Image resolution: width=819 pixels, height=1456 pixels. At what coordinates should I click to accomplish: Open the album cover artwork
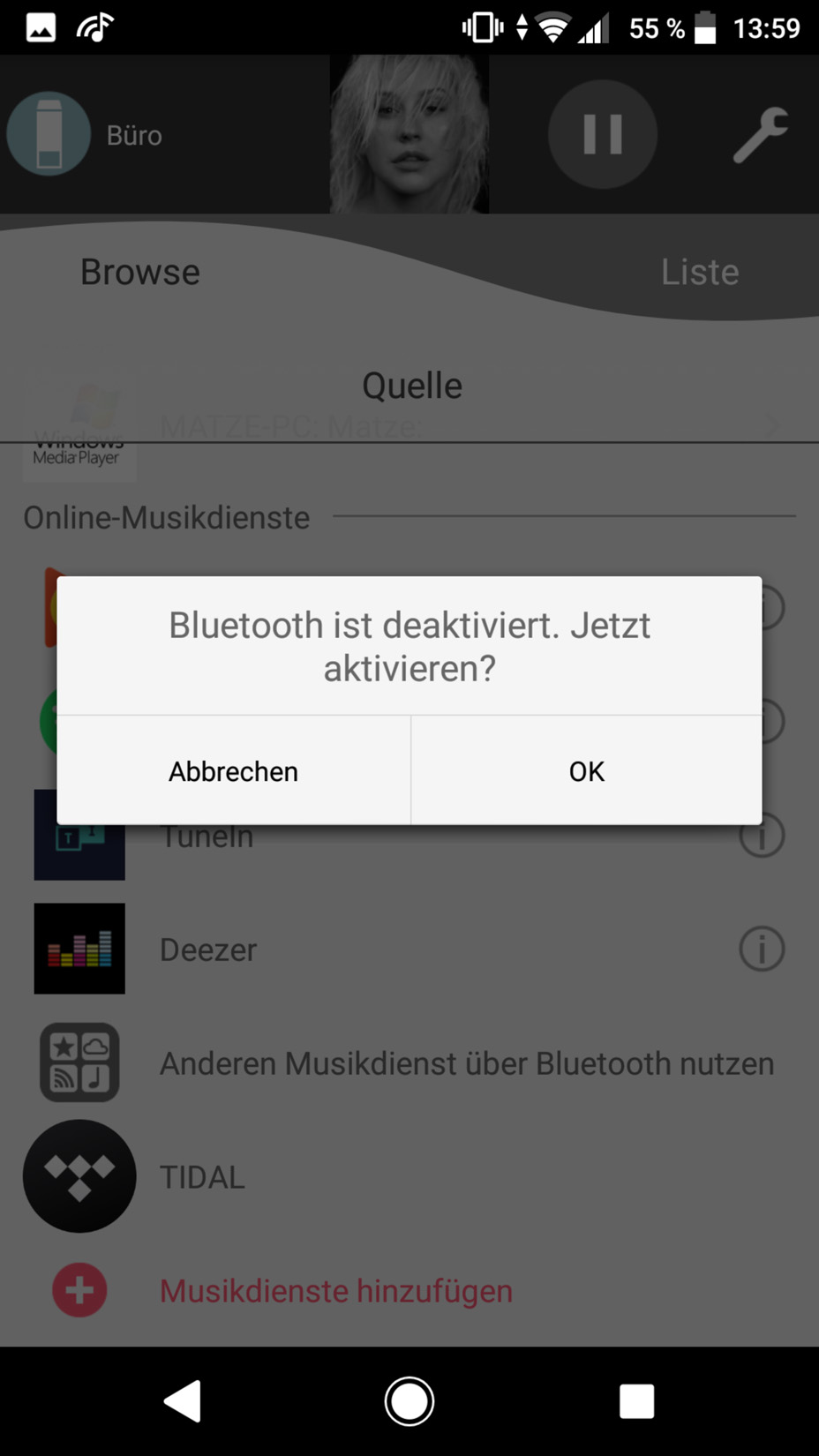409,134
